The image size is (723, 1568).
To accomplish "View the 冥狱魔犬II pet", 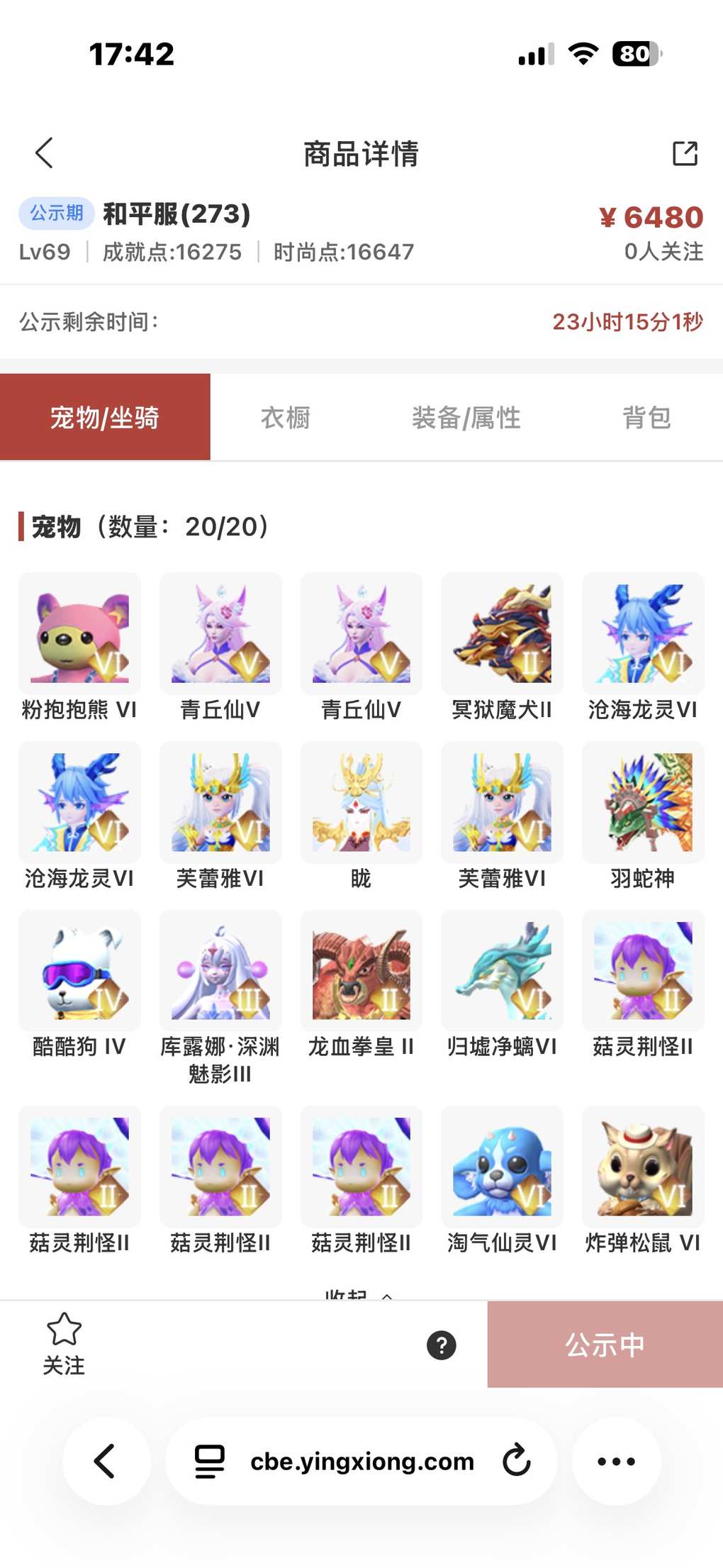I will [502, 633].
